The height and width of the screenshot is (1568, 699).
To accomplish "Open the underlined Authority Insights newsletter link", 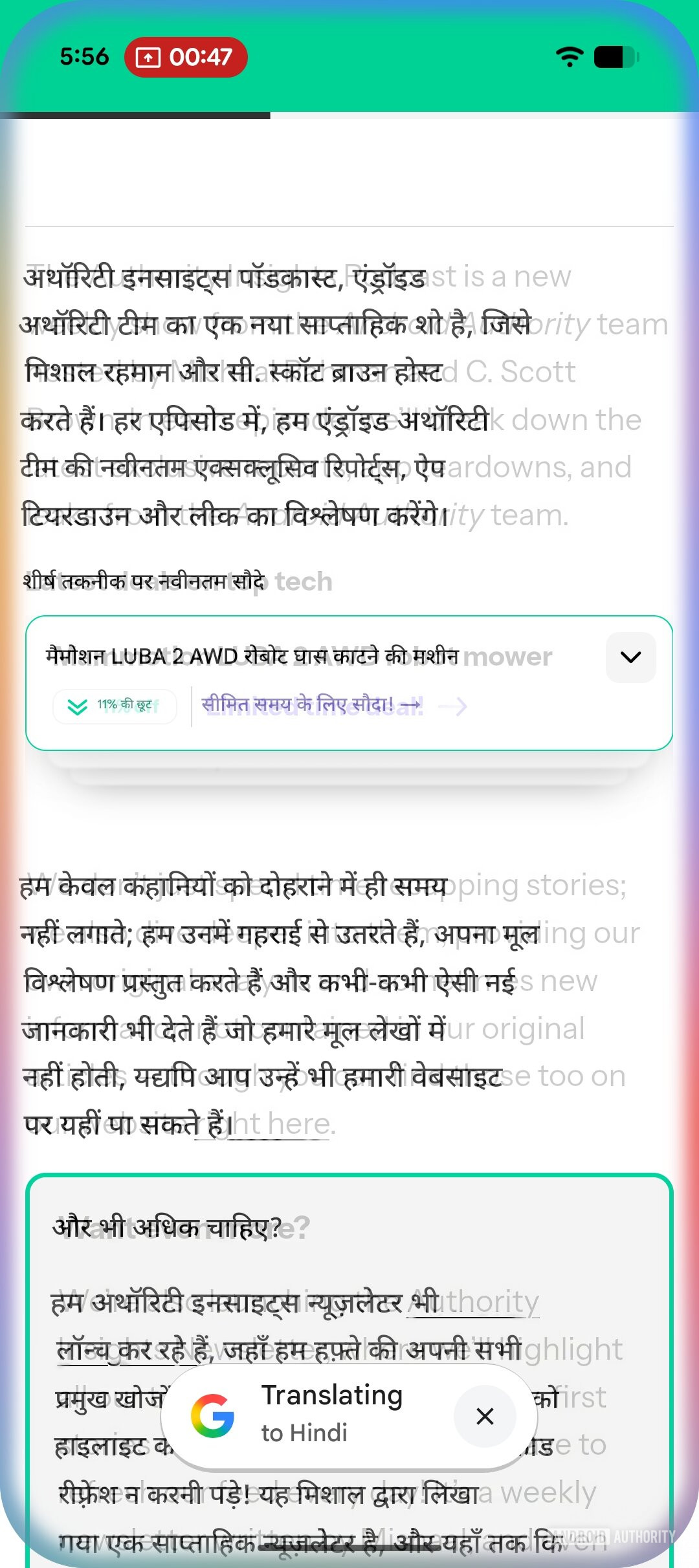I will click(472, 1302).
